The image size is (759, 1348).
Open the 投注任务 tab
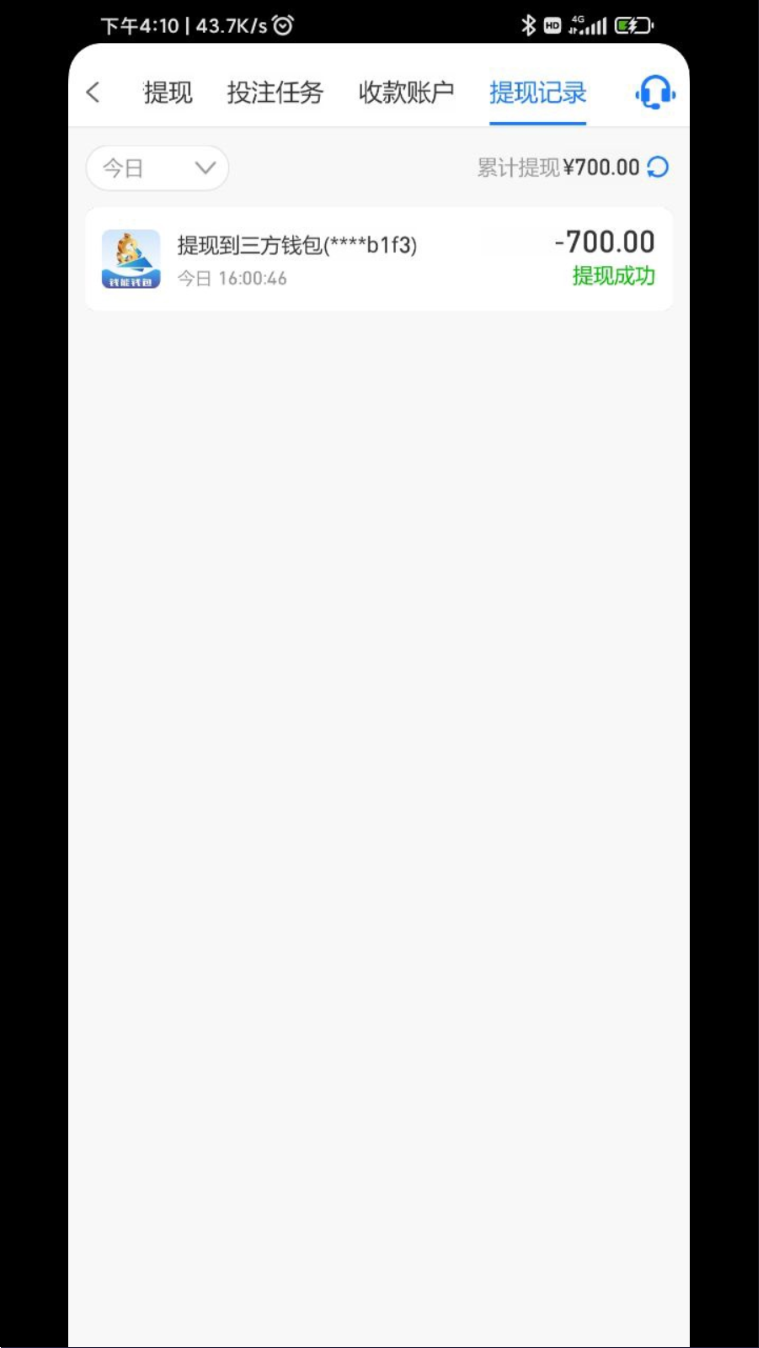click(275, 93)
